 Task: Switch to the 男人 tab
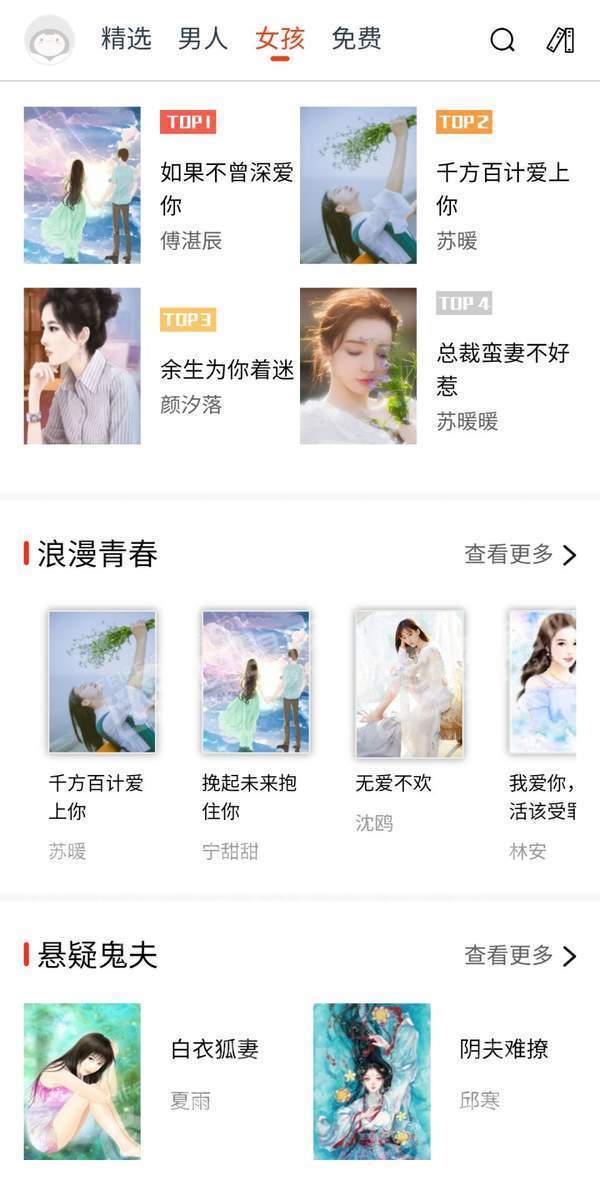coord(203,39)
